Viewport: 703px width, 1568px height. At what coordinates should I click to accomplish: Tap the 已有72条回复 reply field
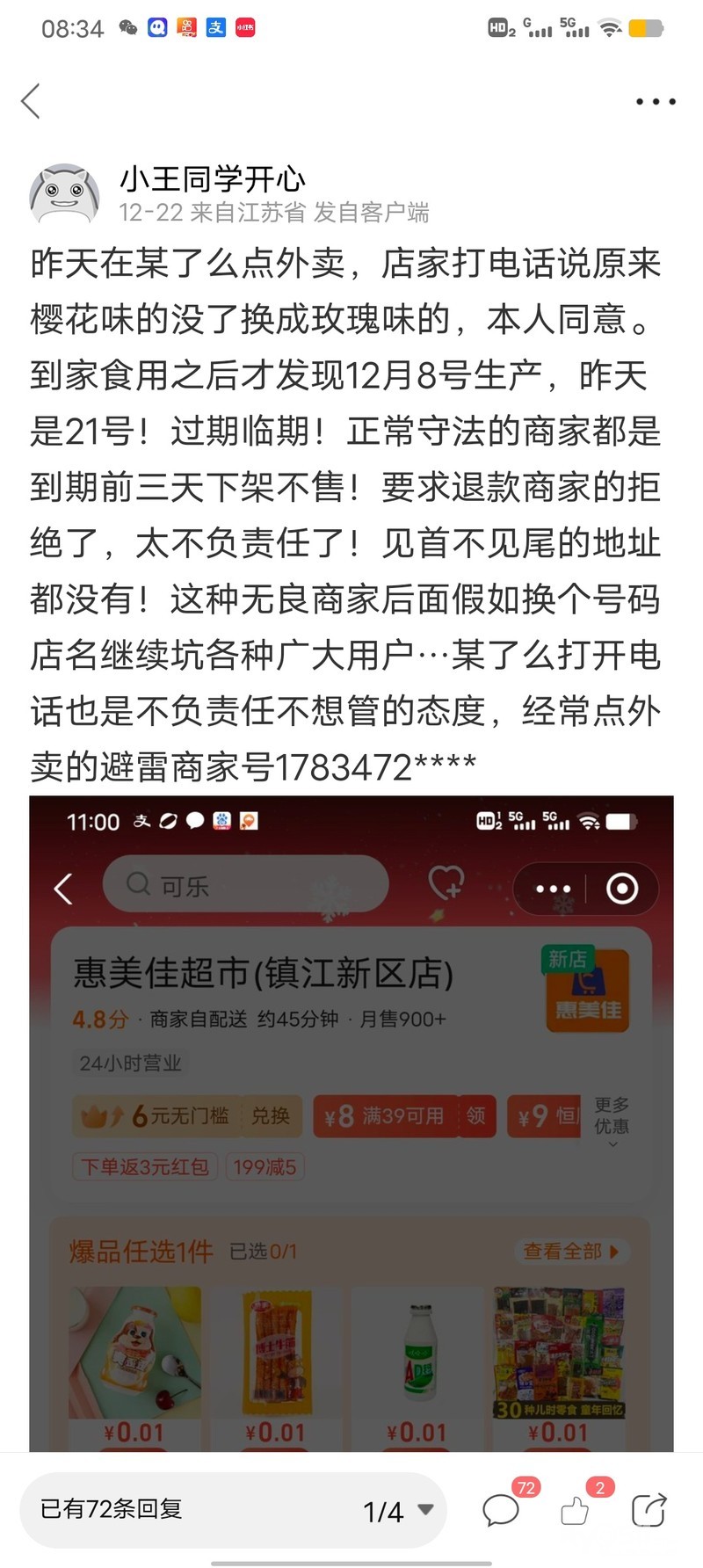[x=176, y=1510]
